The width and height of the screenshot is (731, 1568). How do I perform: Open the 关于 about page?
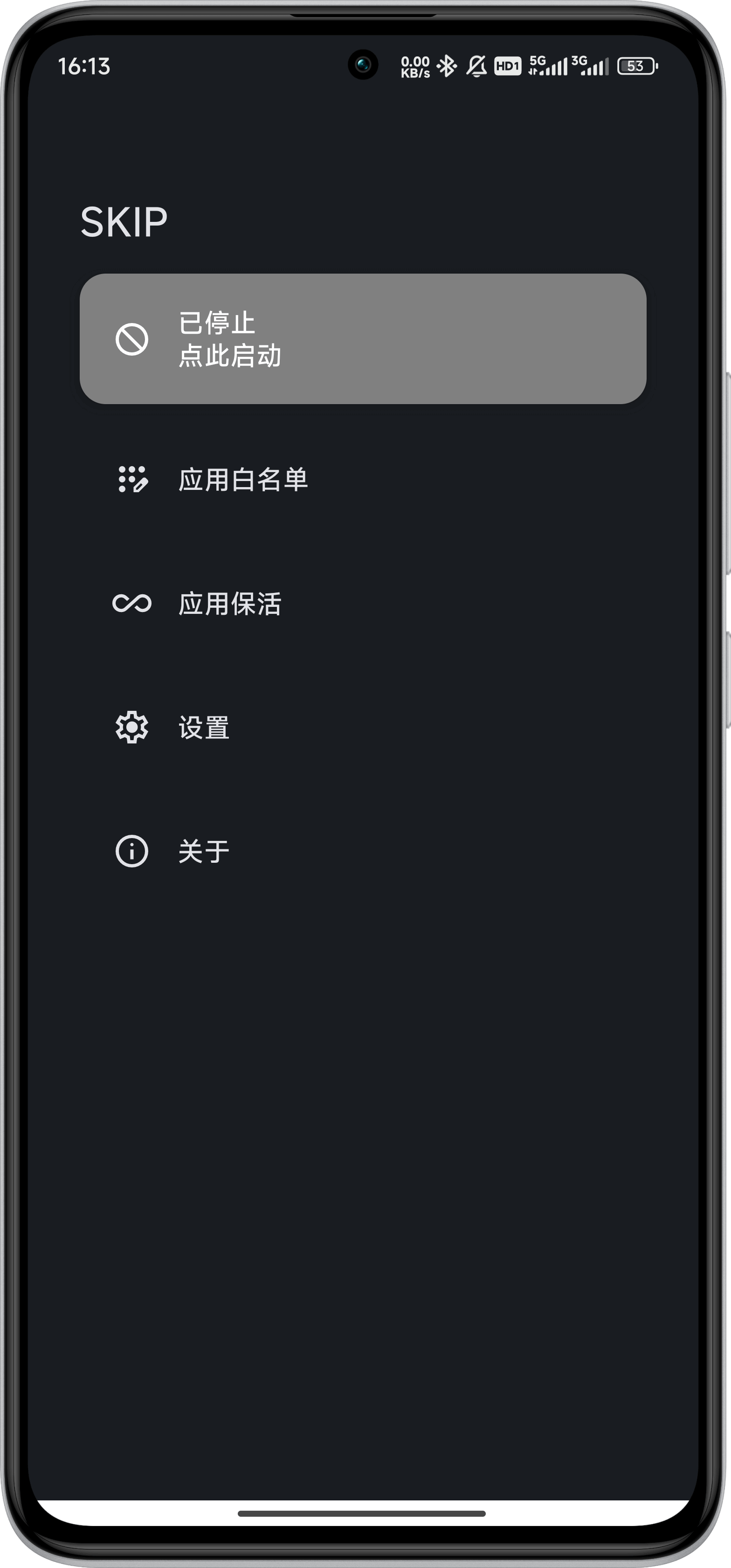click(204, 852)
